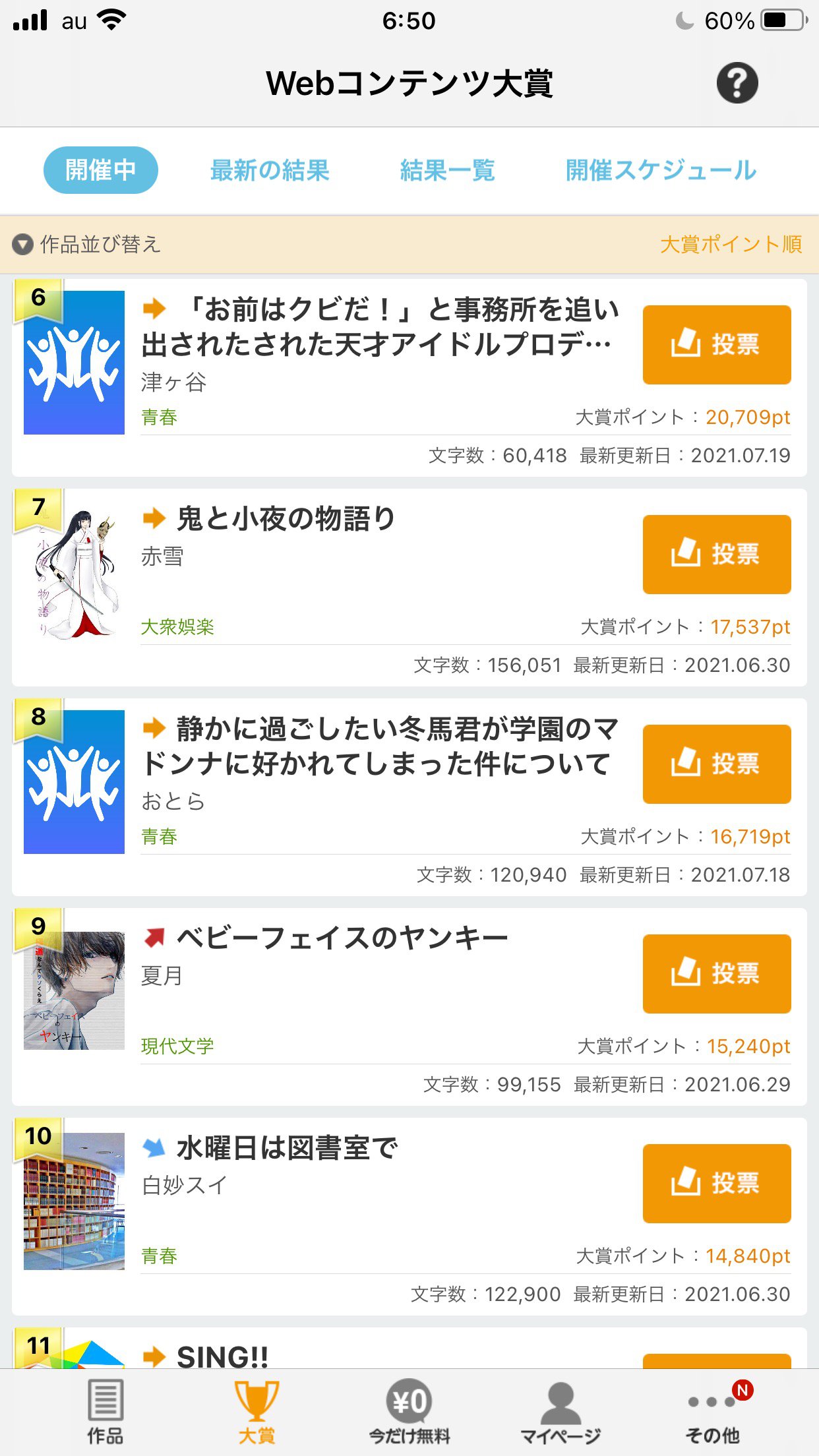The image size is (819, 1456).
Task: Vote for ベビーフェイスのヤンキー
Action: pyautogui.click(x=716, y=973)
